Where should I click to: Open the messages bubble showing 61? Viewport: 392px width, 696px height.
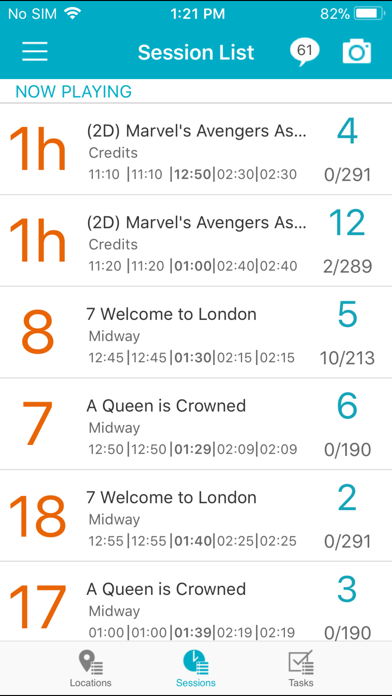305,51
